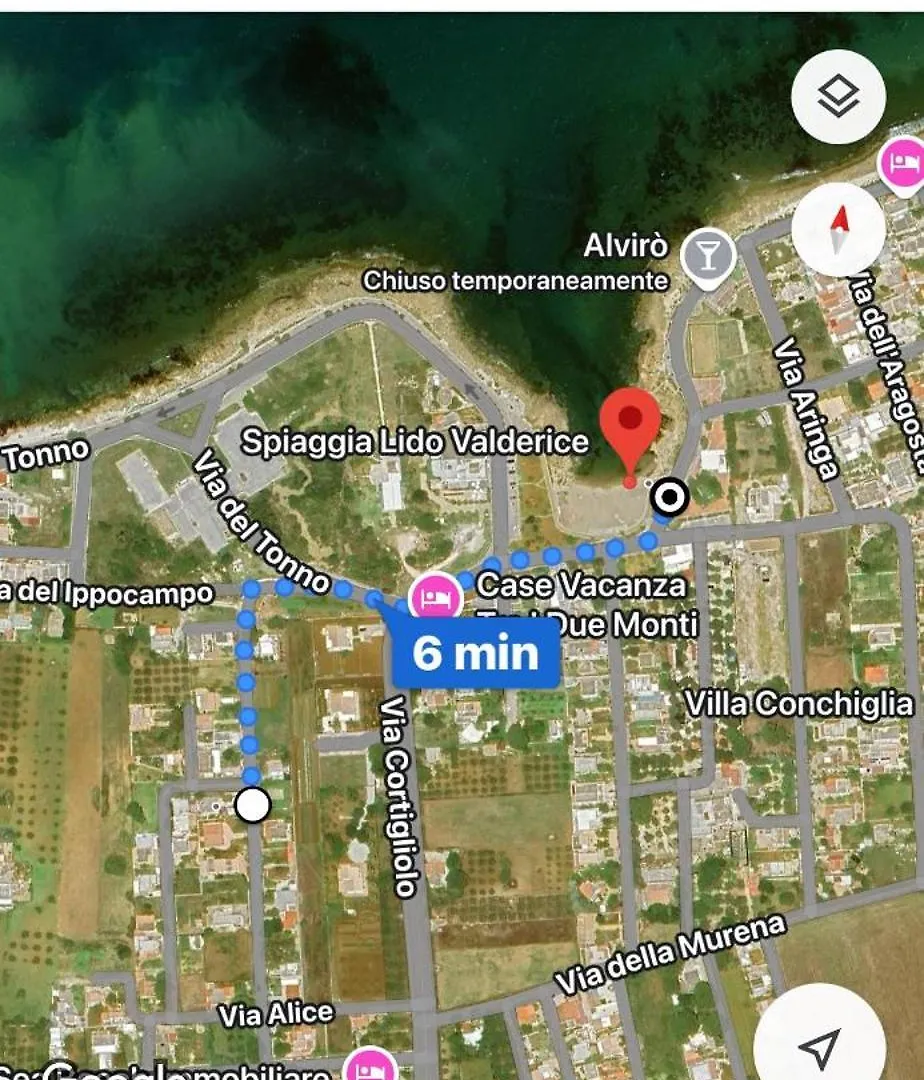The image size is (924, 1080).
Task: Open the hotel marker below the compass
Action: point(903,162)
